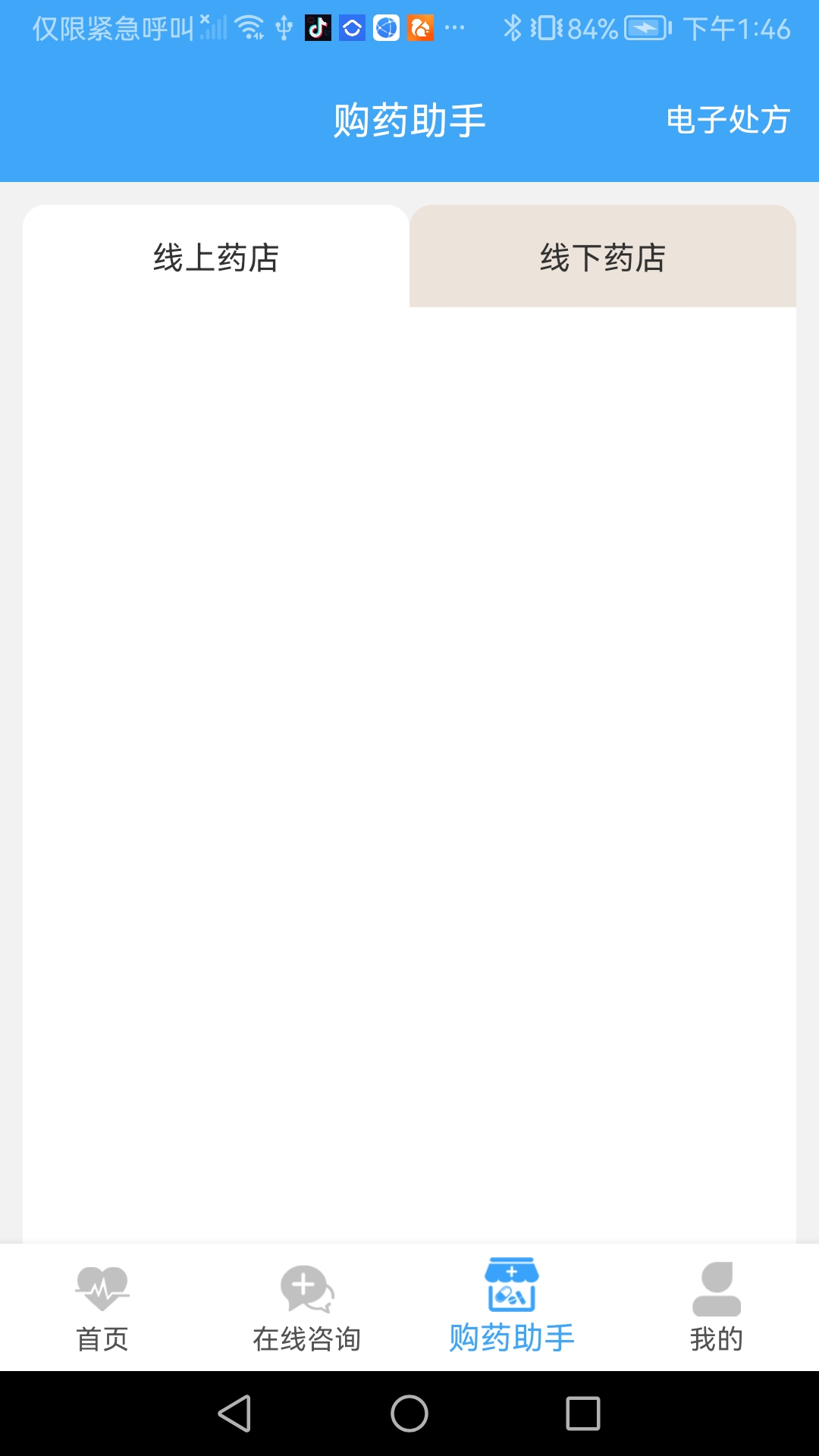Go back using the system back button
Image resolution: width=819 pixels, height=1456 pixels.
pos(234,1414)
